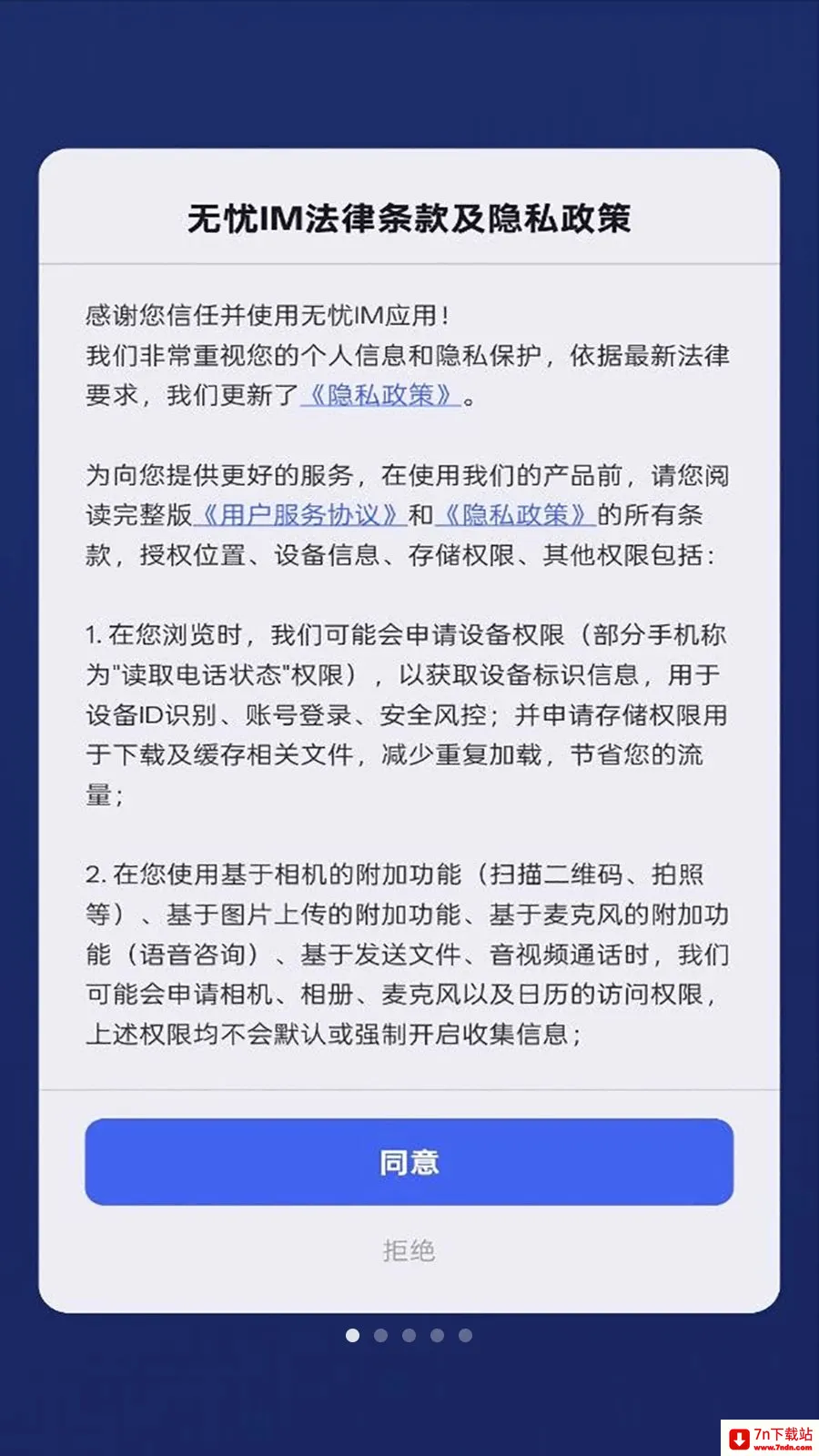Open 《隐私政策》 link next to 的所有条款

pos(515,515)
